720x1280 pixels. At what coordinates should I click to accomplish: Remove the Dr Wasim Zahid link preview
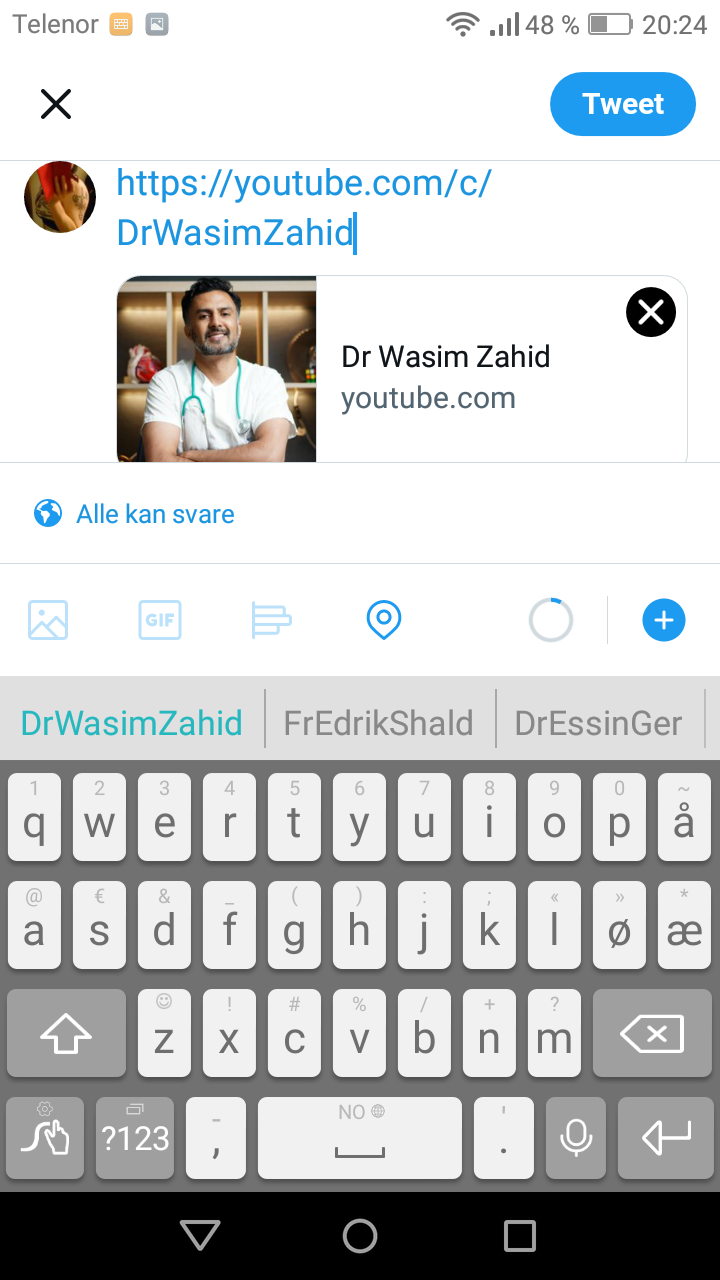[651, 313]
